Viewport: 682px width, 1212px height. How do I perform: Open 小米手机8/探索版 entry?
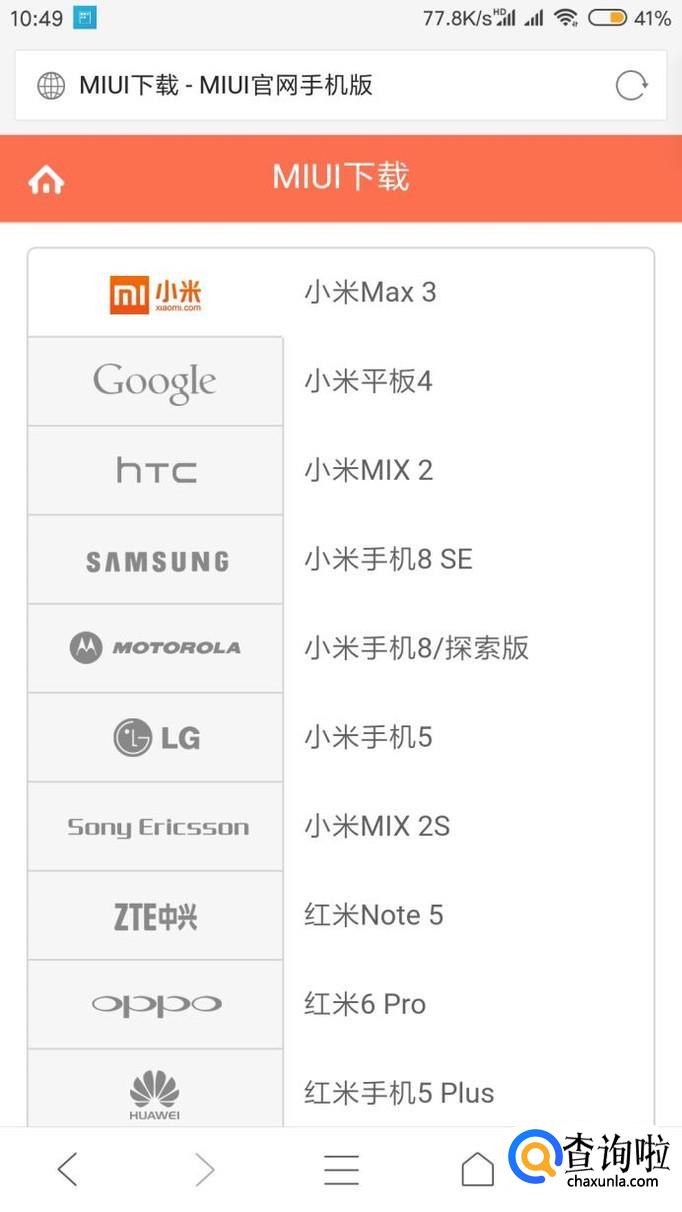(416, 648)
